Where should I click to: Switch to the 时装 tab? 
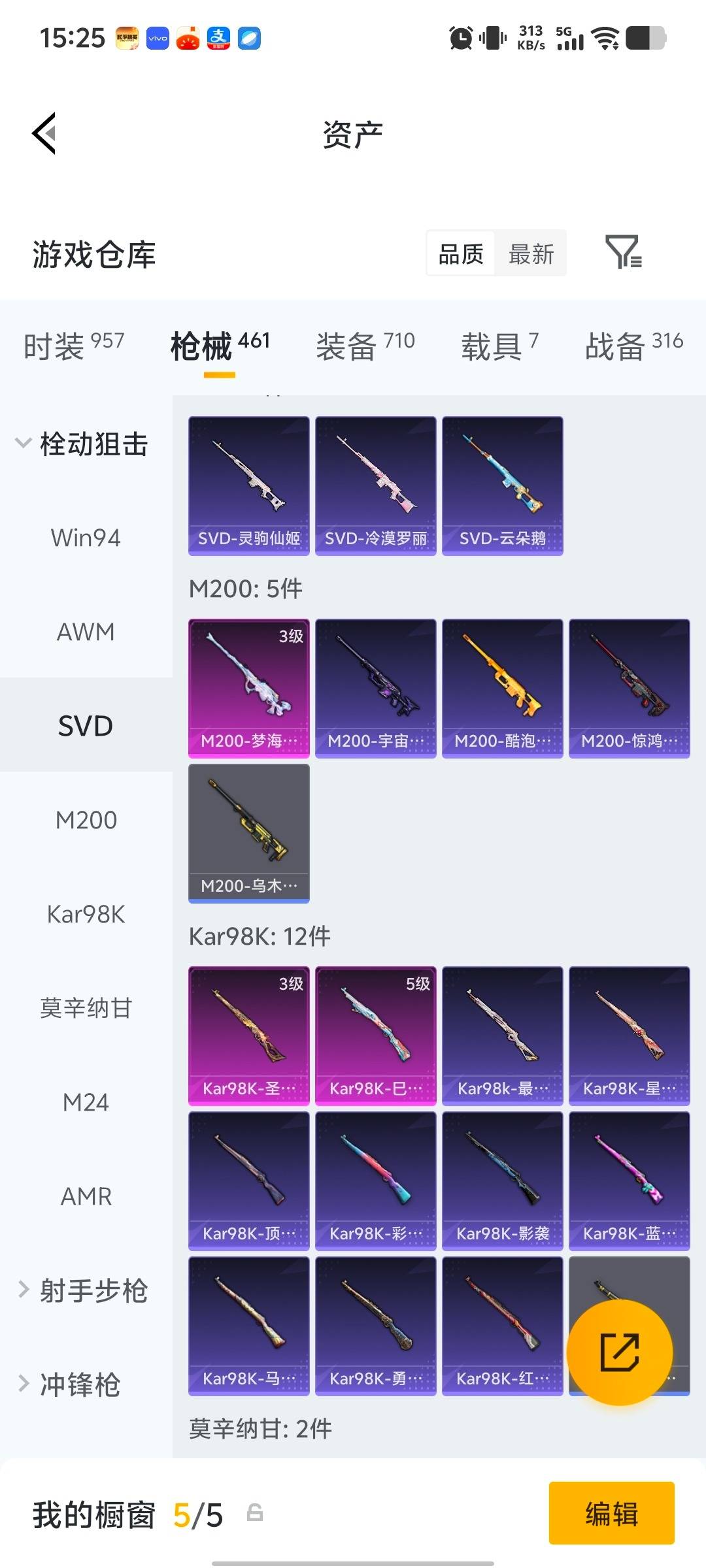point(73,346)
